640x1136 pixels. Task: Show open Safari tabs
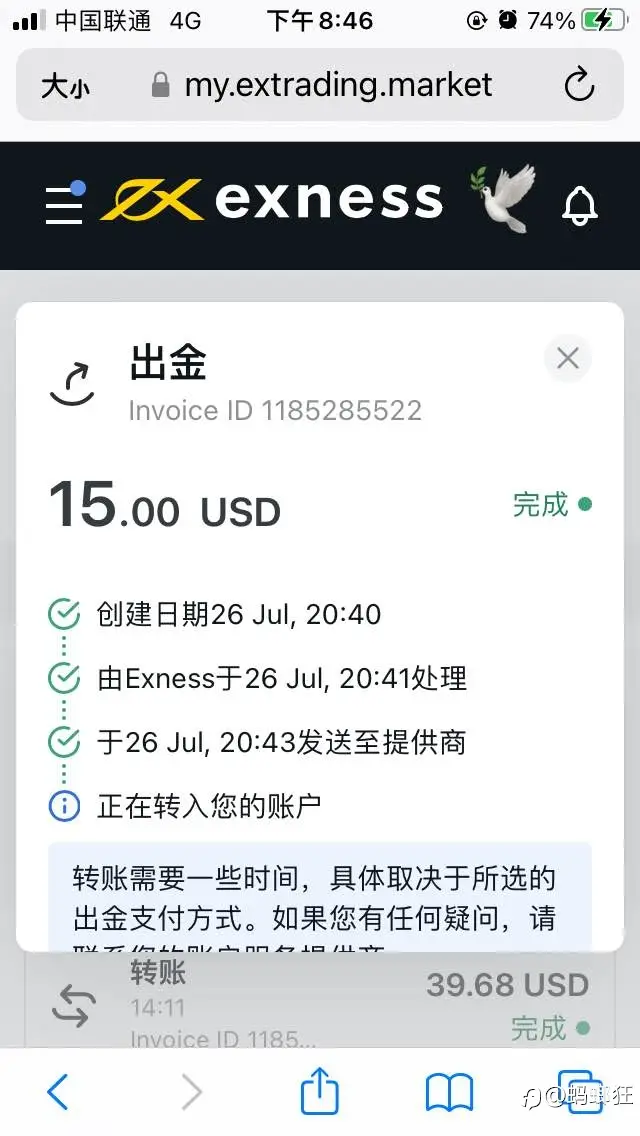(x=579, y=1091)
